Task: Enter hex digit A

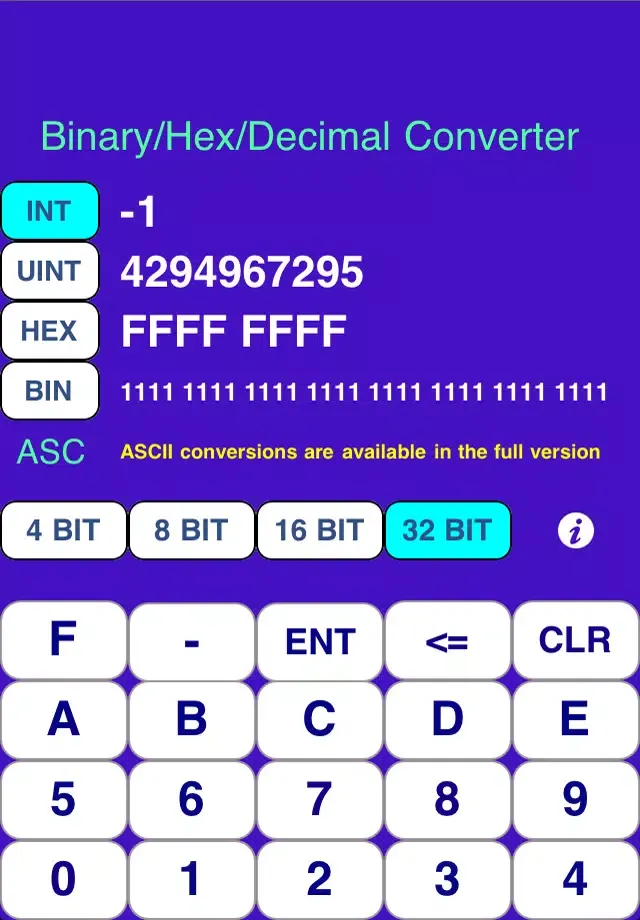Action: click(64, 719)
